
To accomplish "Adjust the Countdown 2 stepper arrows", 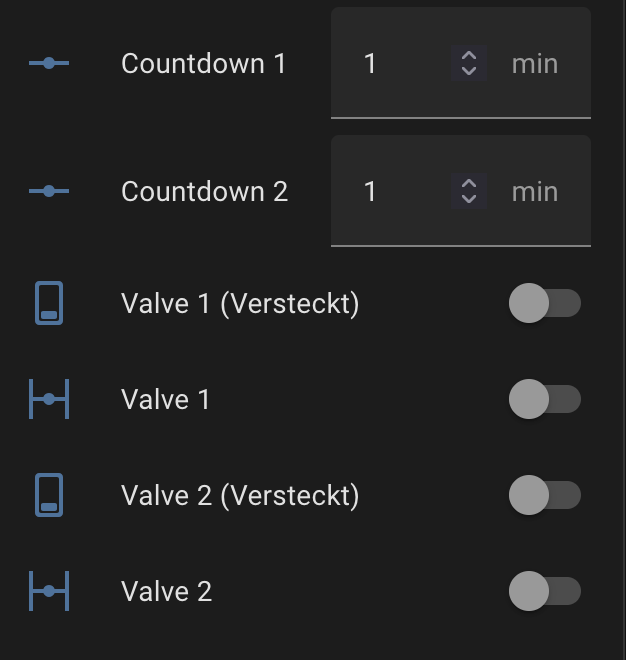I will [x=468, y=191].
